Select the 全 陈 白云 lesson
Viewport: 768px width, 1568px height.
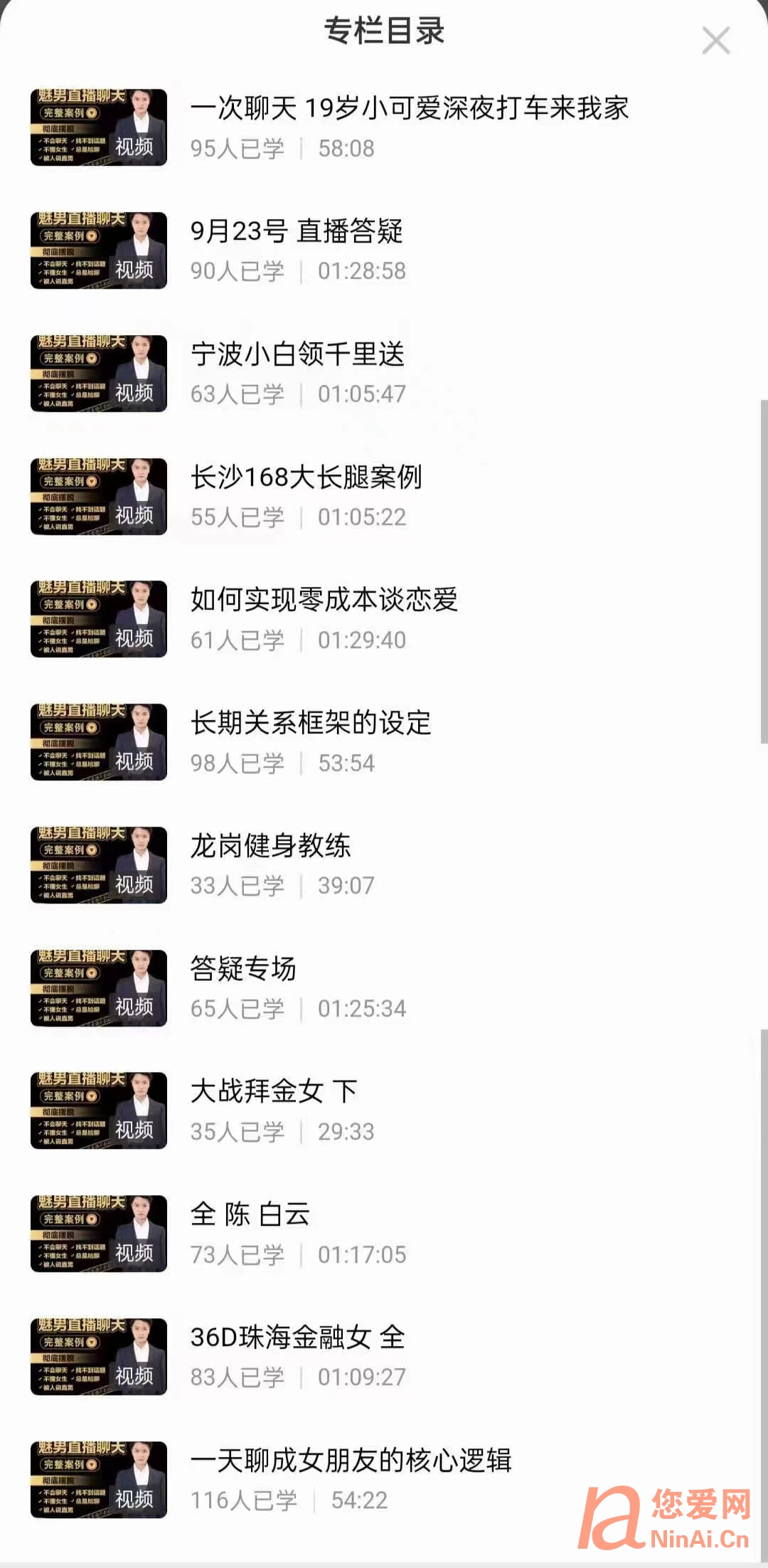coord(384,1234)
